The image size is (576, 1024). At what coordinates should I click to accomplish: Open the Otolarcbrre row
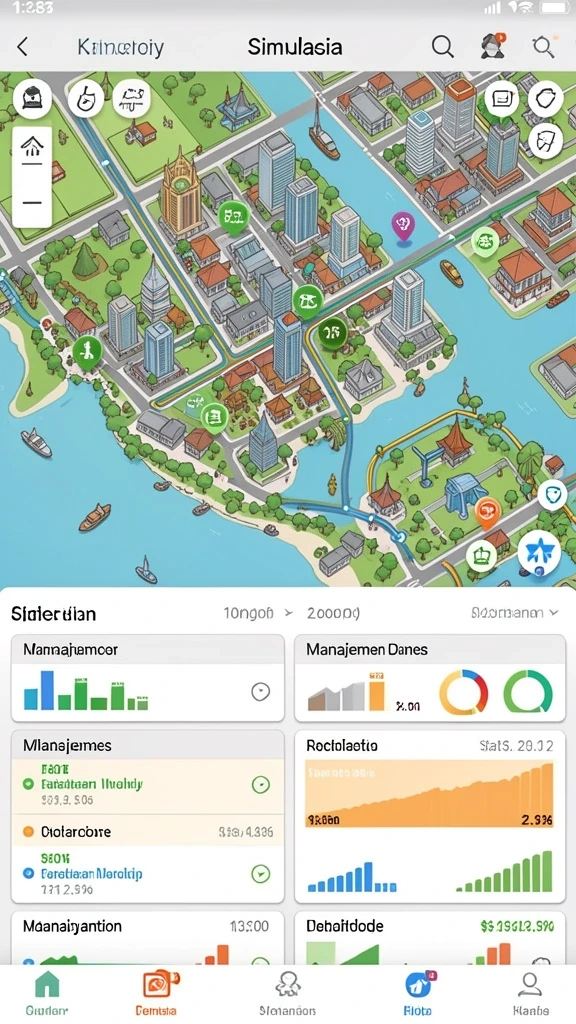(148, 832)
